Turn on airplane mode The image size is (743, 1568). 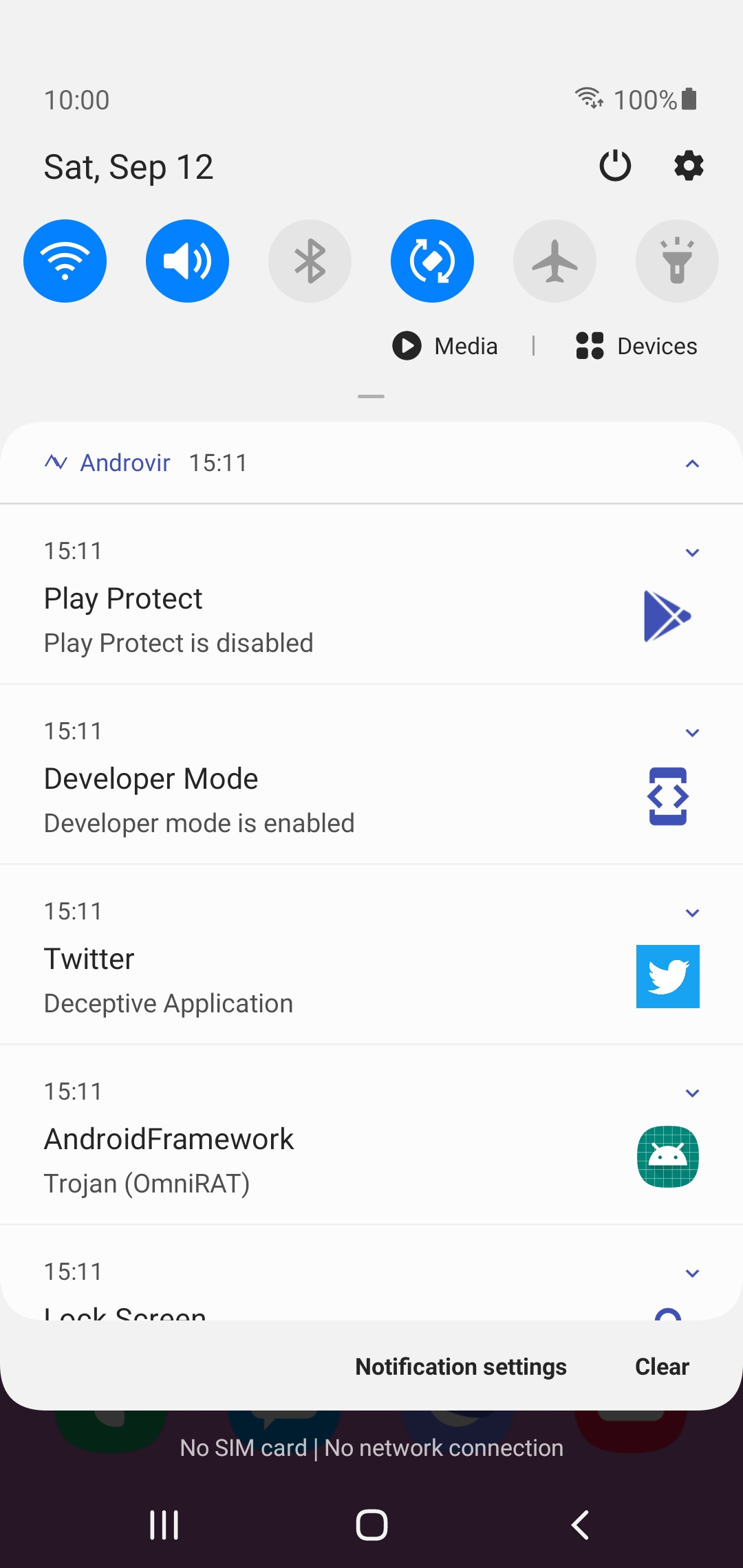(554, 261)
